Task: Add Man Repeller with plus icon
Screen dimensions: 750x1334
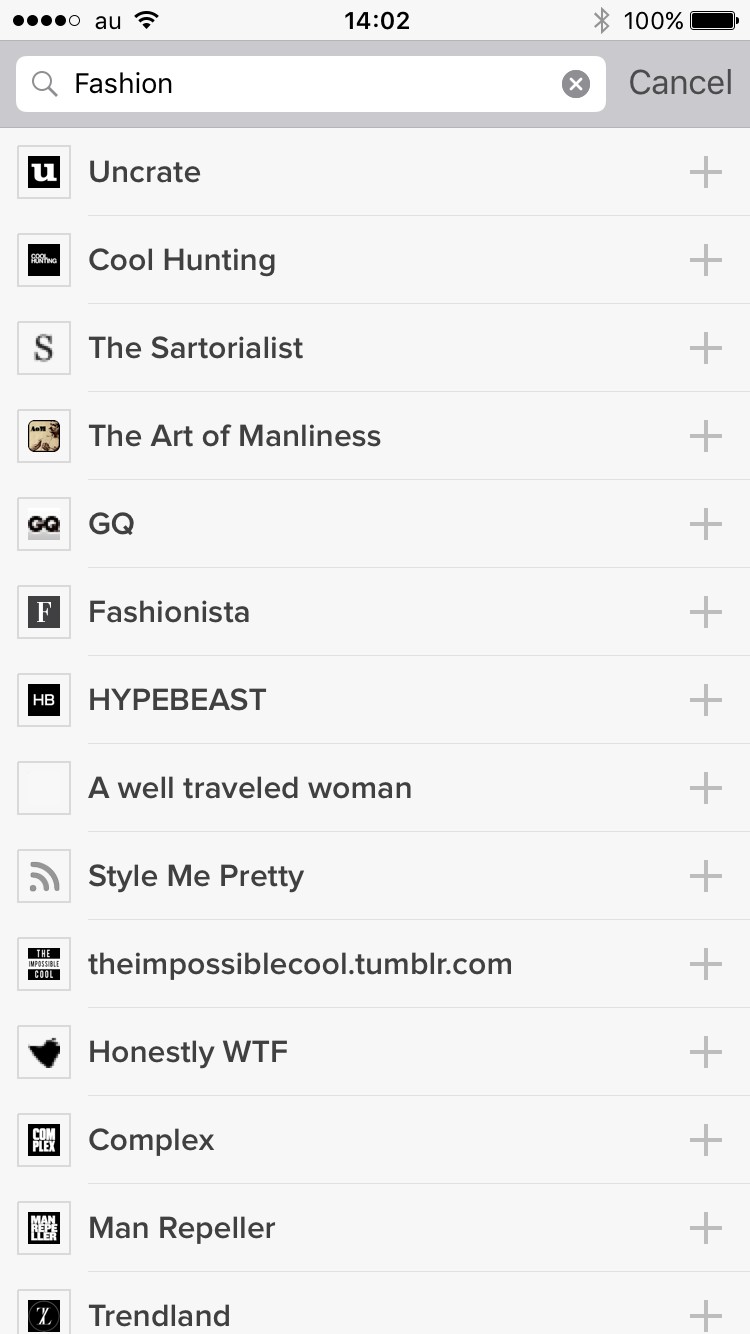Action: tap(705, 1228)
